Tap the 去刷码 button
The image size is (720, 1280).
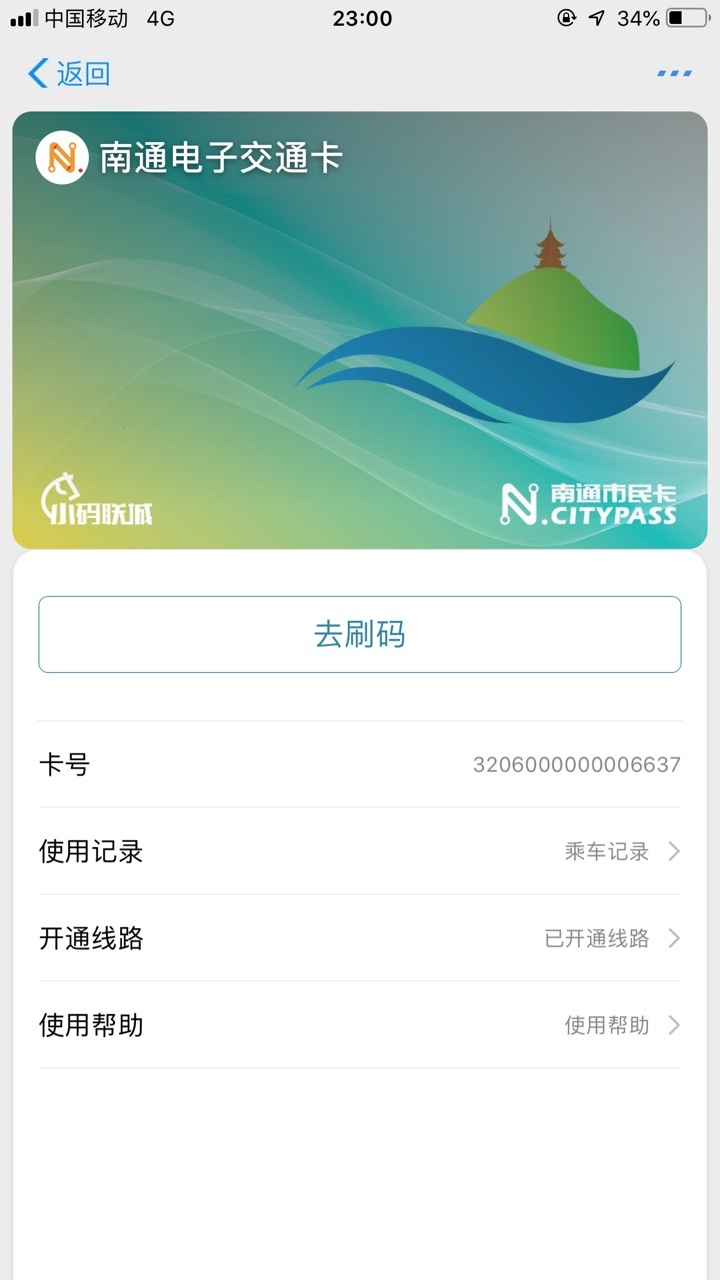click(360, 635)
